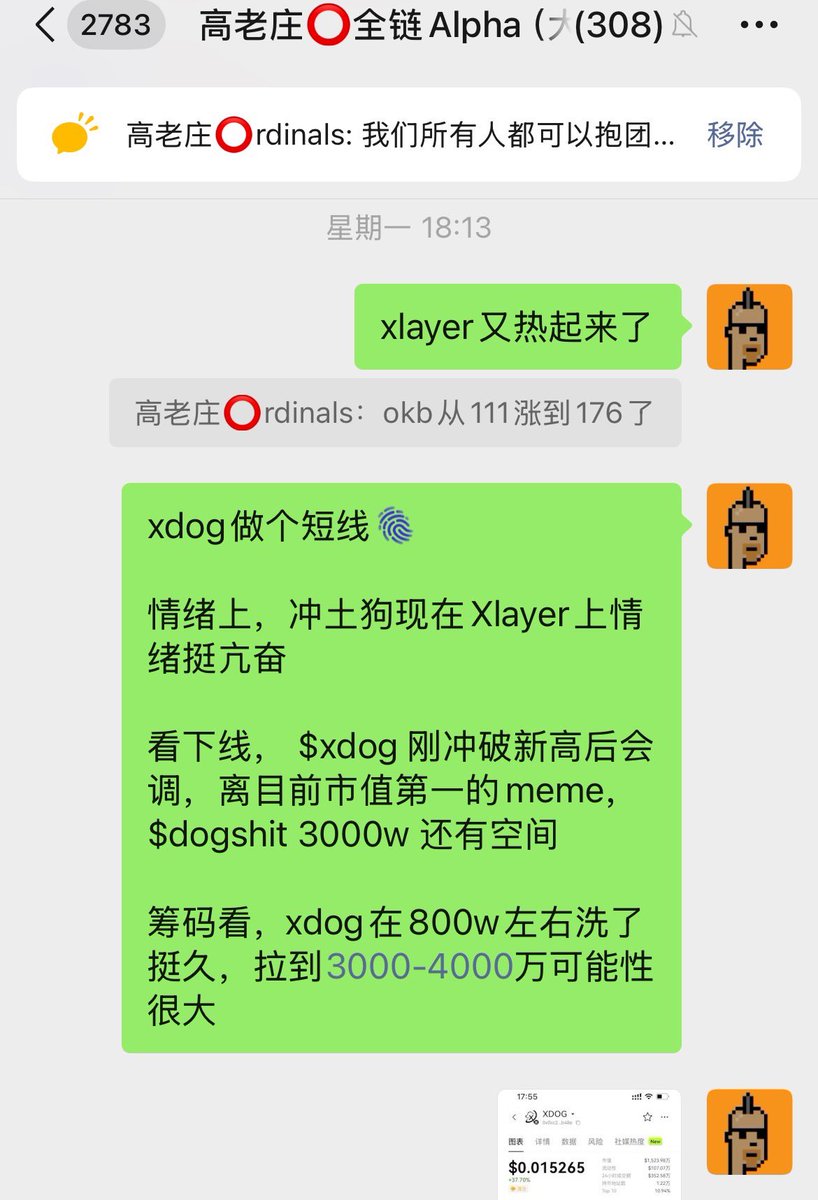Tap the 3000-4000 highlighted number link

point(420,967)
